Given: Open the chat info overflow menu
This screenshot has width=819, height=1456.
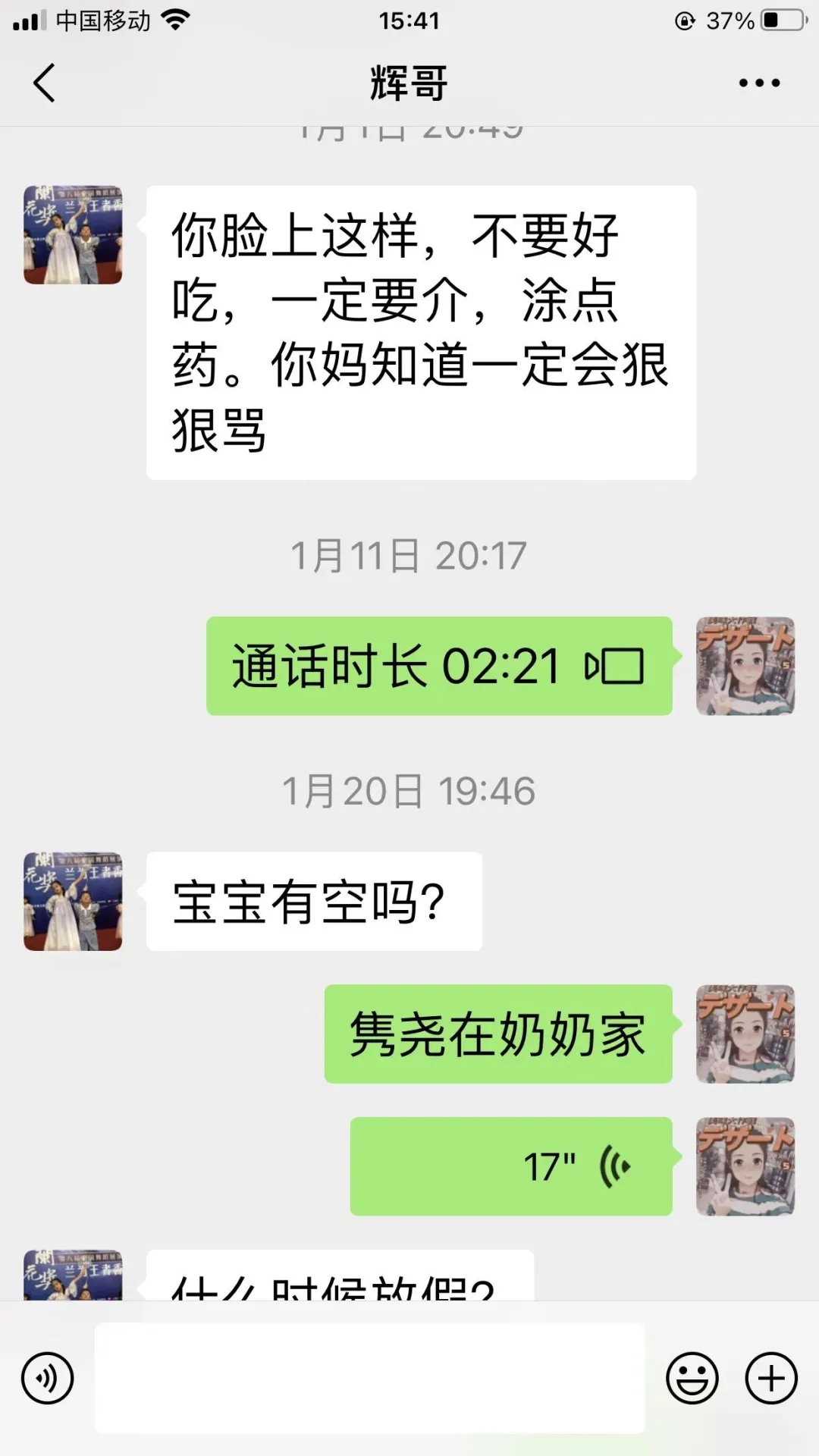Looking at the screenshot, I should pyautogui.click(x=759, y=83).
